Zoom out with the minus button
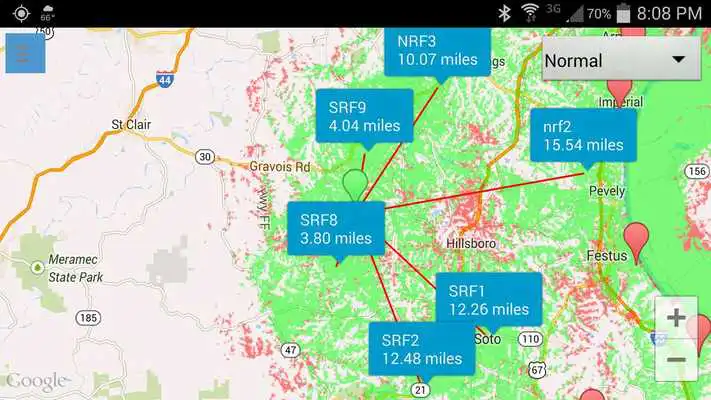Screen dimensions: 711x400 (676, 359)
